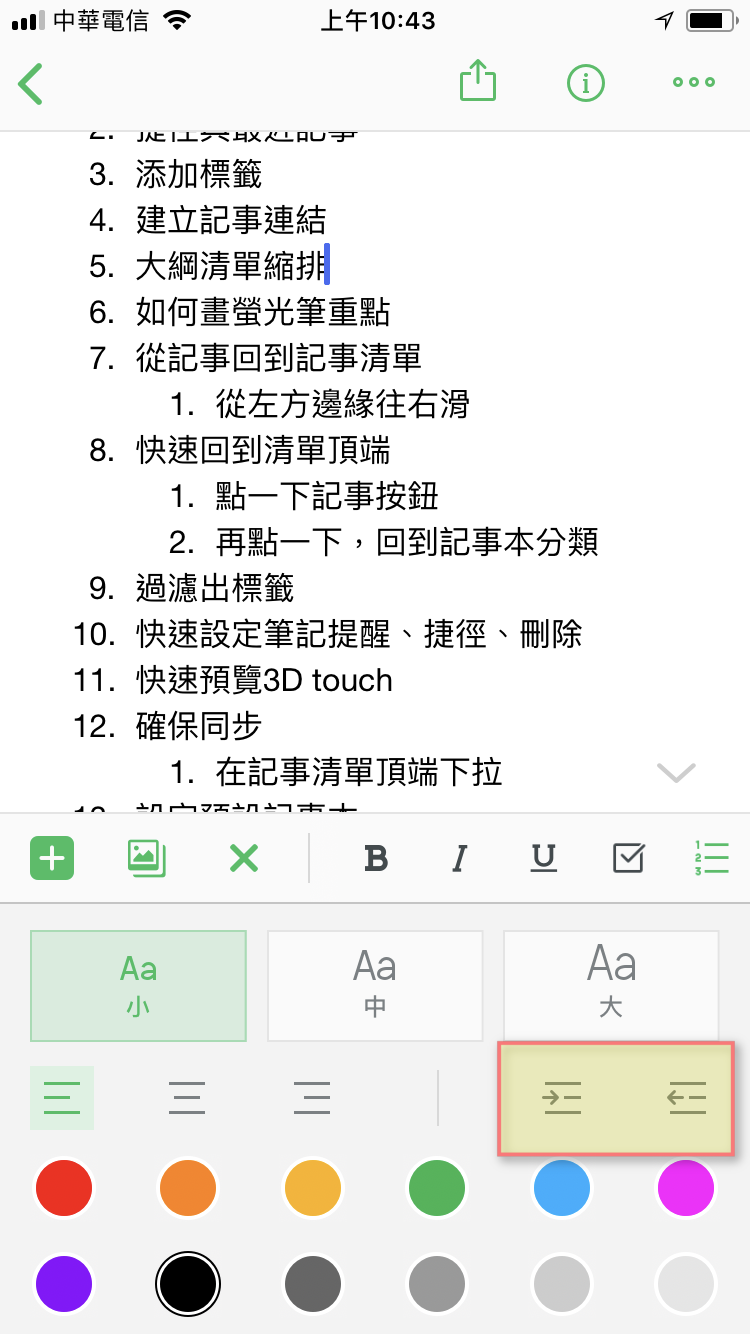Image resolution: width=750 pixels, height=1334 pixels.
Task: Toggle the numbered list option
Action: point(712,858)
